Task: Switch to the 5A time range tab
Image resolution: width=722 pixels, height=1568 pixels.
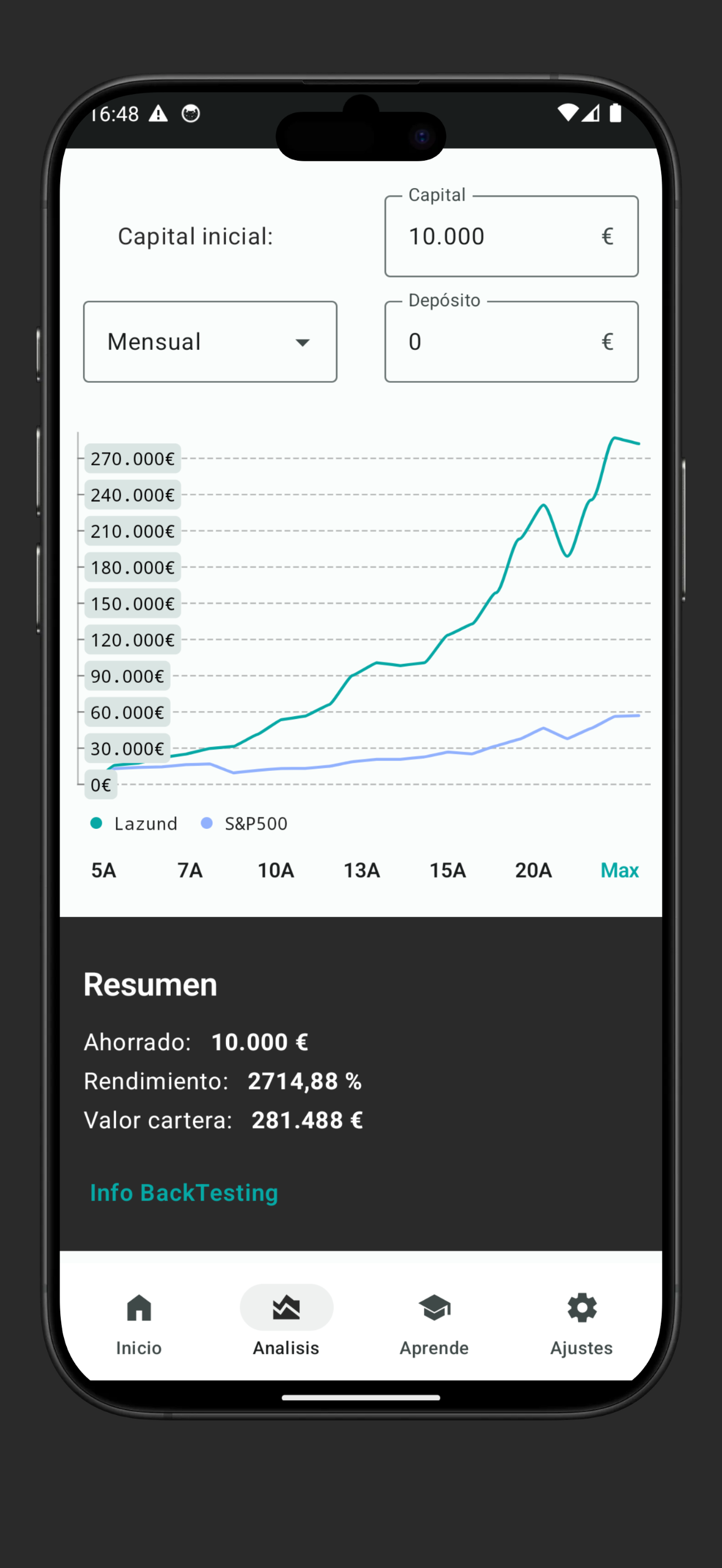Action: point(103,870)
